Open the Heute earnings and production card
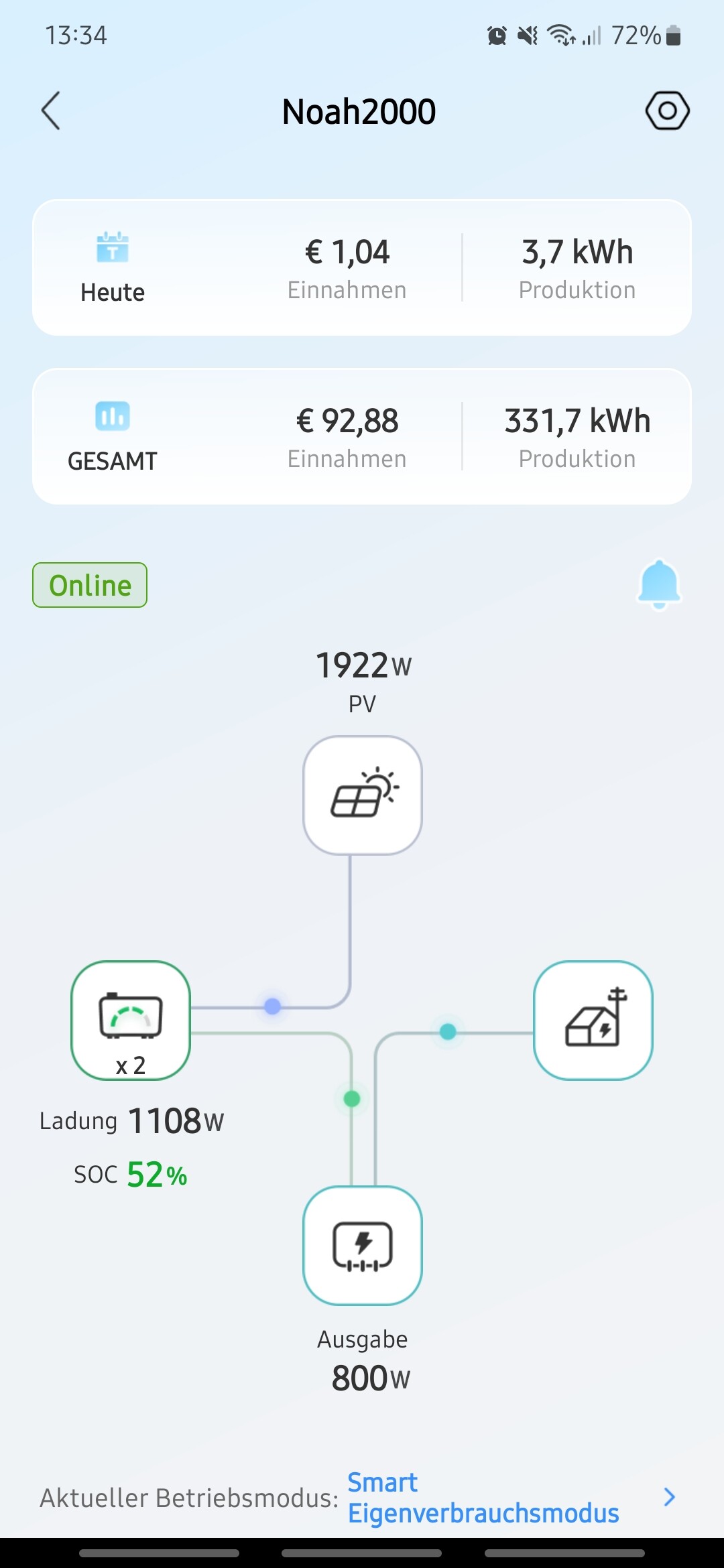This screenshot has width=724, height=1568. [362, 267]
